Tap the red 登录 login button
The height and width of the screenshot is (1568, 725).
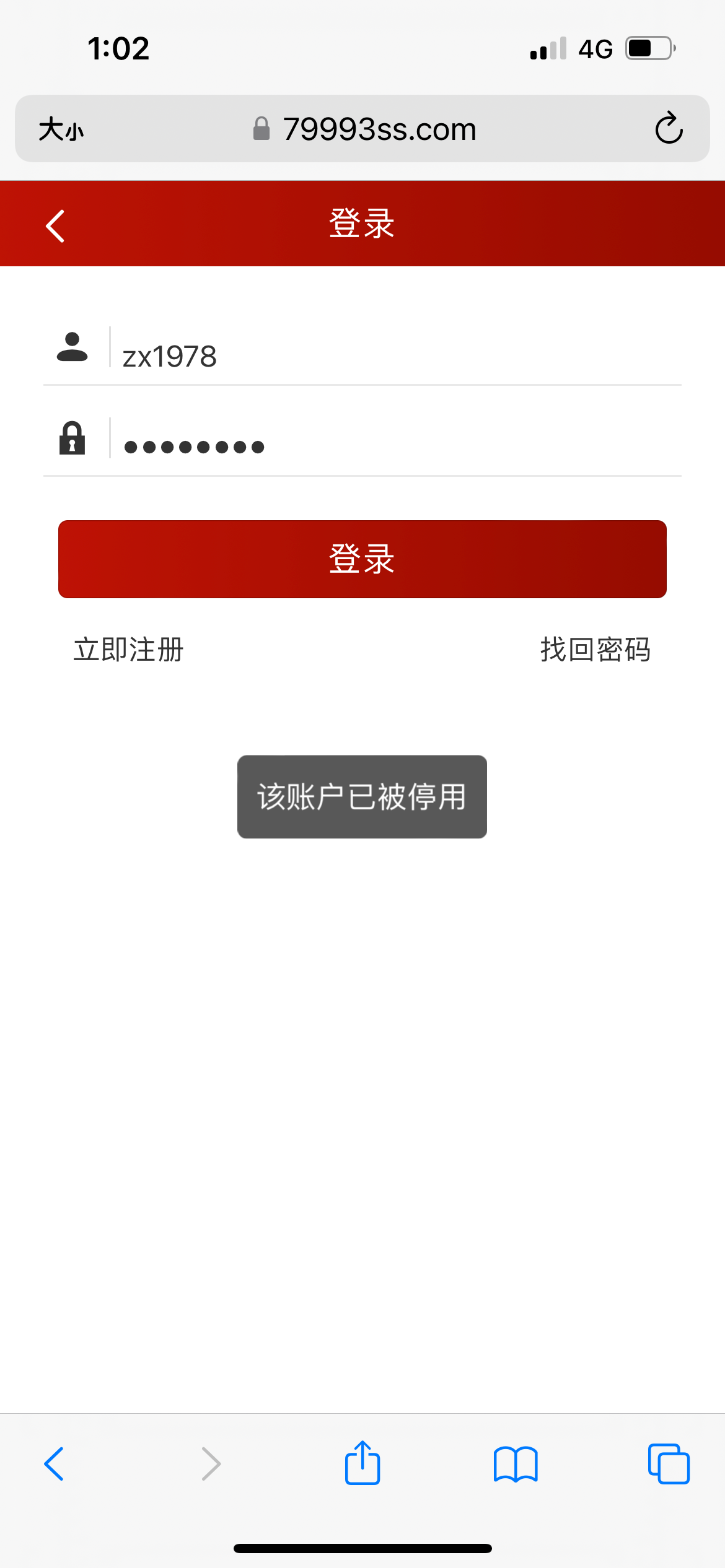pyautogui.click(x=362, y=559)
